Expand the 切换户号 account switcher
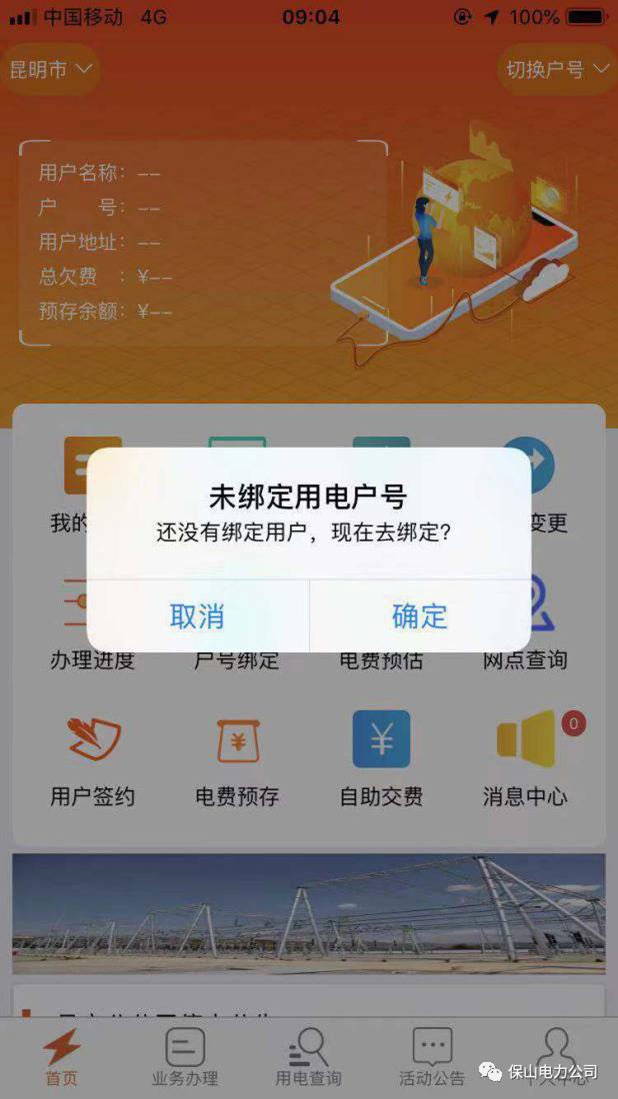The width and height of the screenshot is (618, 1099). 557,70
